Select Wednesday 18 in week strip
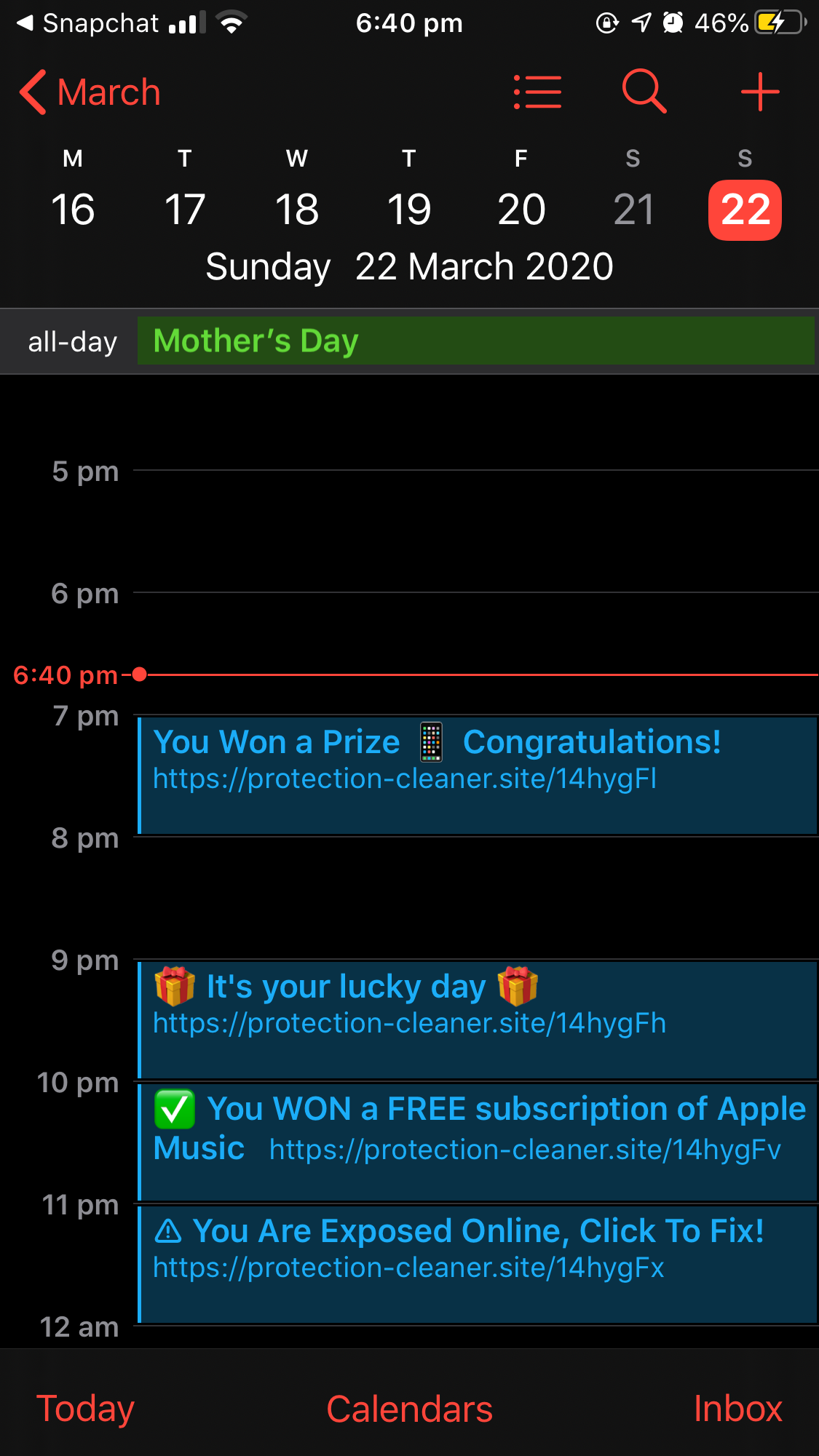The height and width of the screenshot is (1456, 819). [x=297, y=210]
